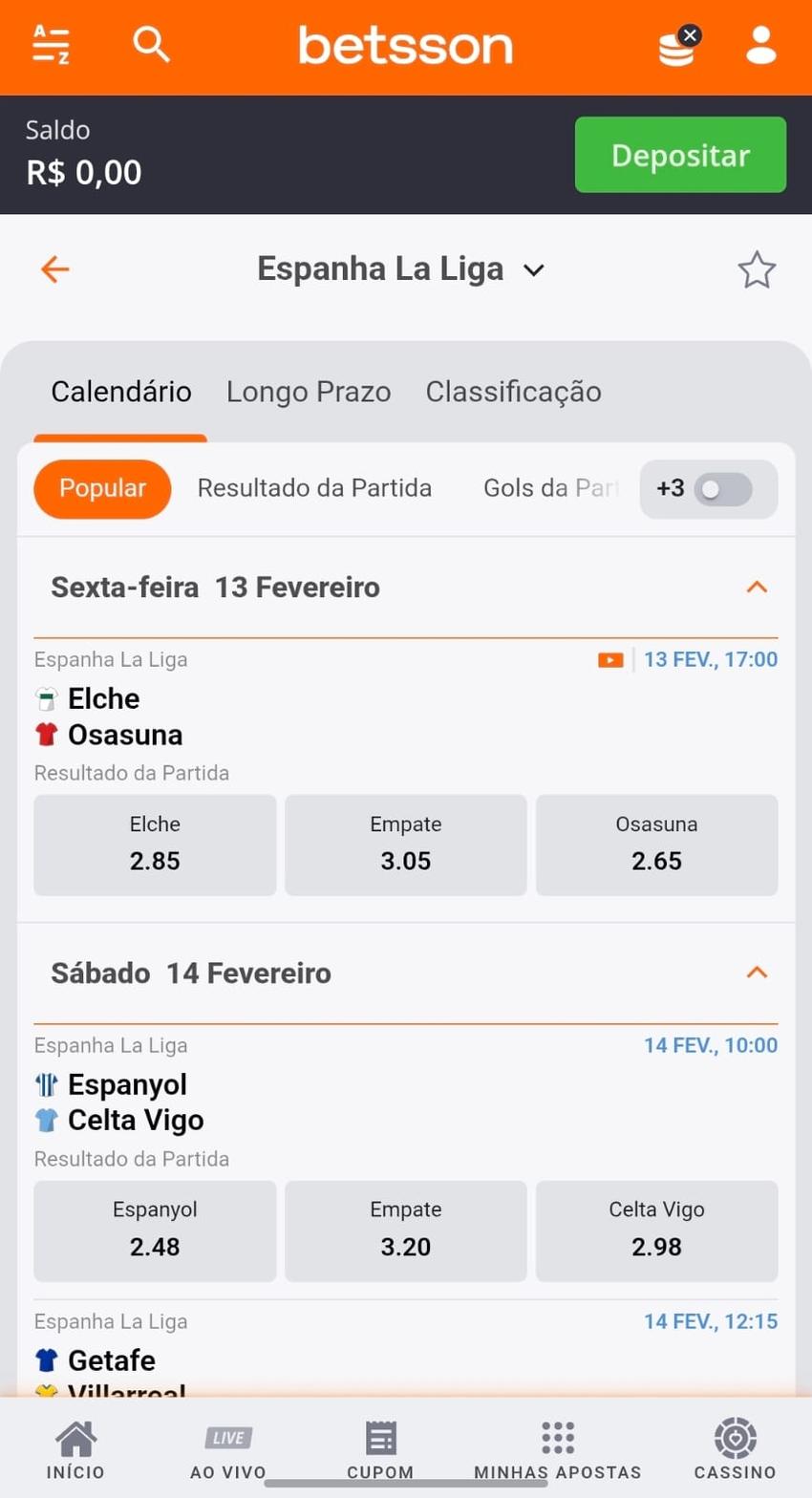Collapse the Sábado 14 Fevereiro section

pyautogui.click(x=758, y=973)
